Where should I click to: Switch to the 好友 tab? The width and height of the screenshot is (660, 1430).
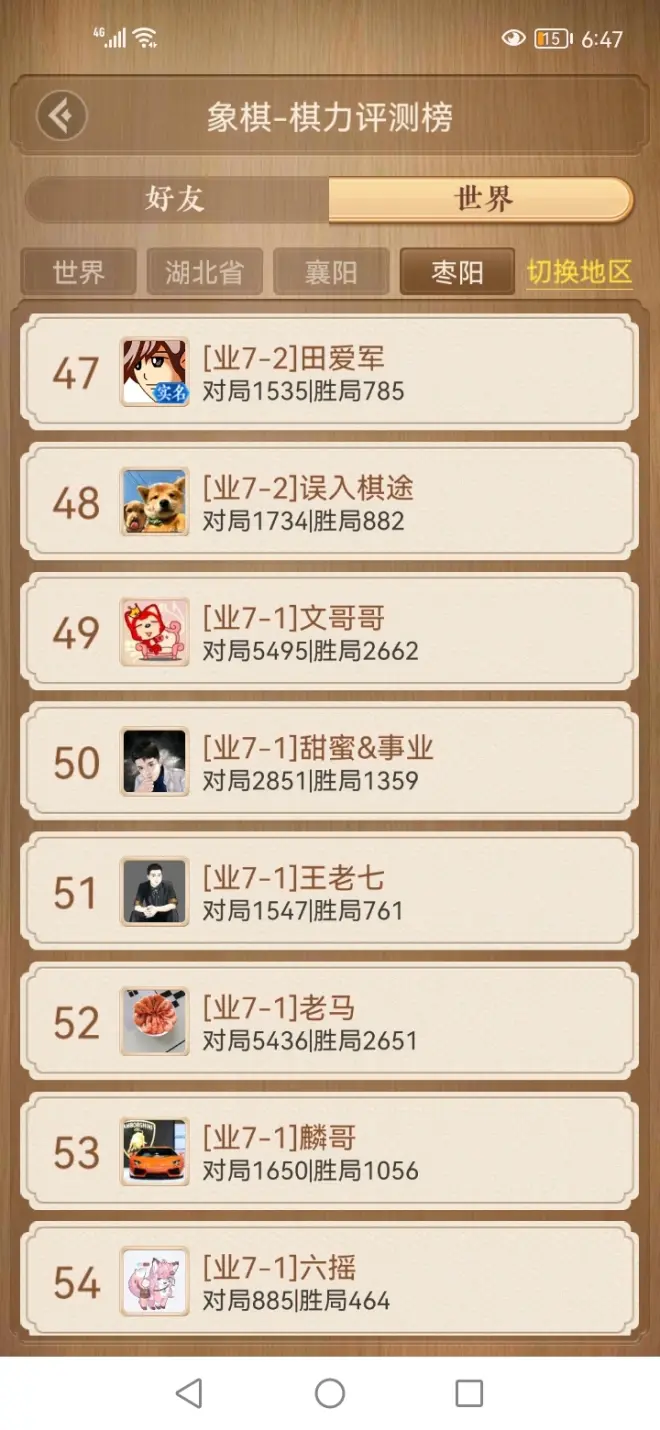coord(176,199)
